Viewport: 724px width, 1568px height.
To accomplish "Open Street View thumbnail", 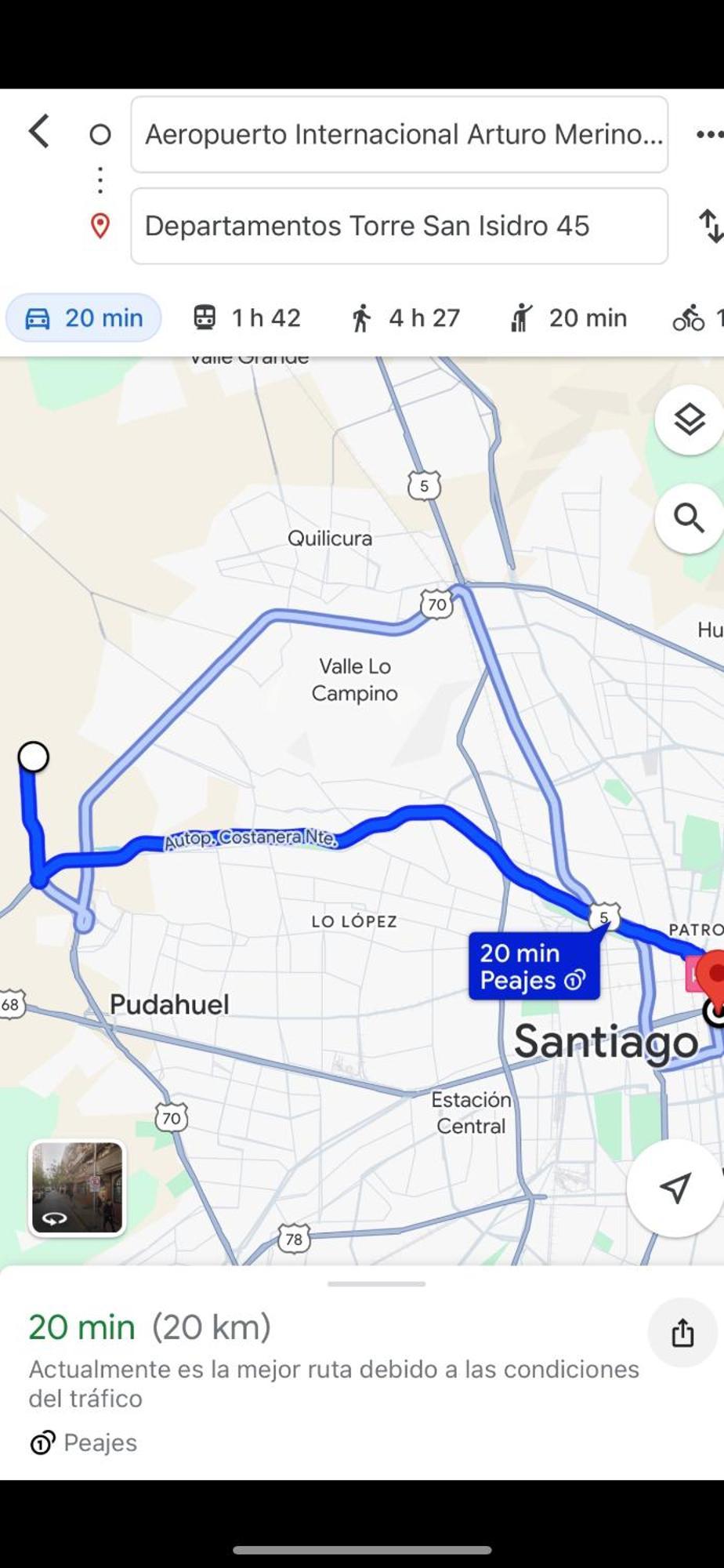I will point(77,1188).
